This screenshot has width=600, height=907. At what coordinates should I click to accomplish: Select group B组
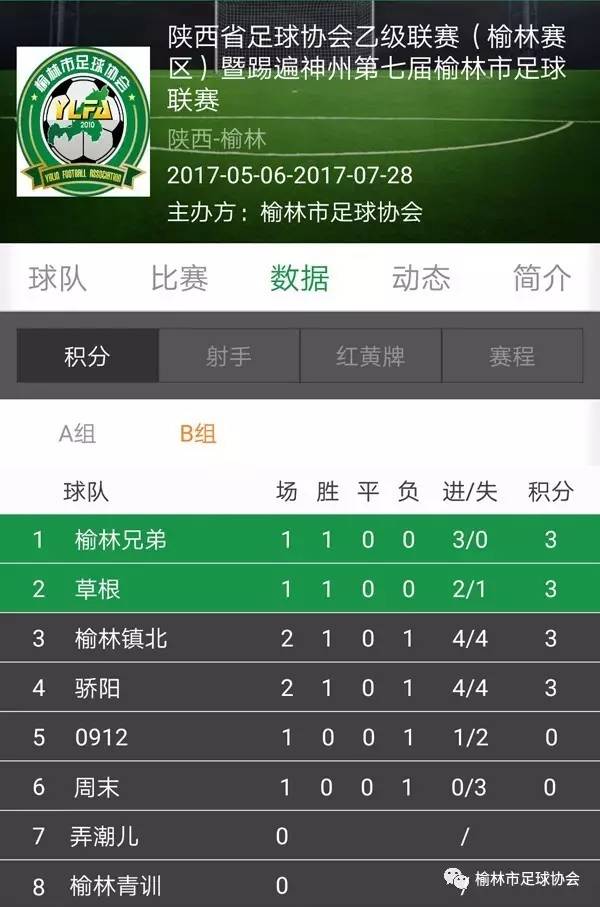[198, 434]
